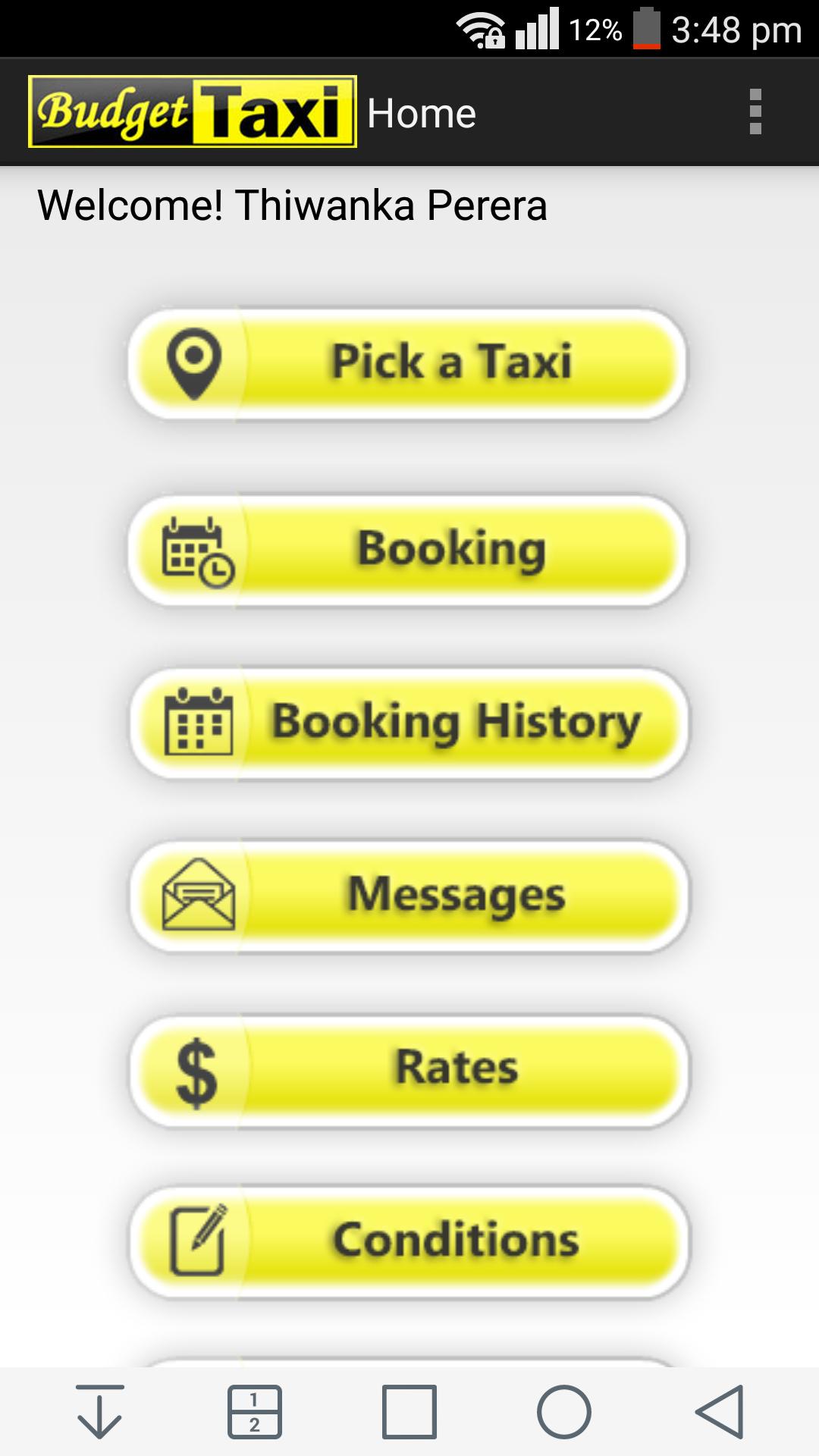Screen dimensions: 819x1456
Task: Tap the calendar-clock icon on Booking button
Action: [x=196, y=548]
